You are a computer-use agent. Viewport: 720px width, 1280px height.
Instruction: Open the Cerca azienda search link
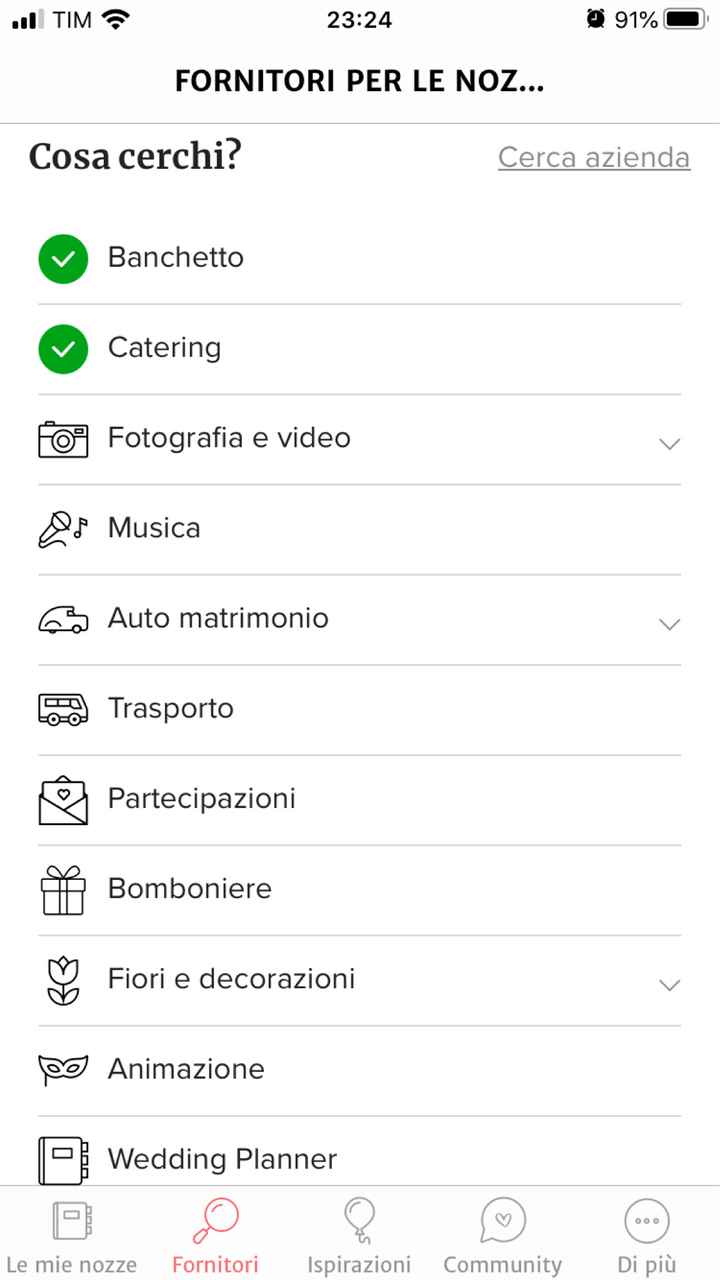coord(593,157)
